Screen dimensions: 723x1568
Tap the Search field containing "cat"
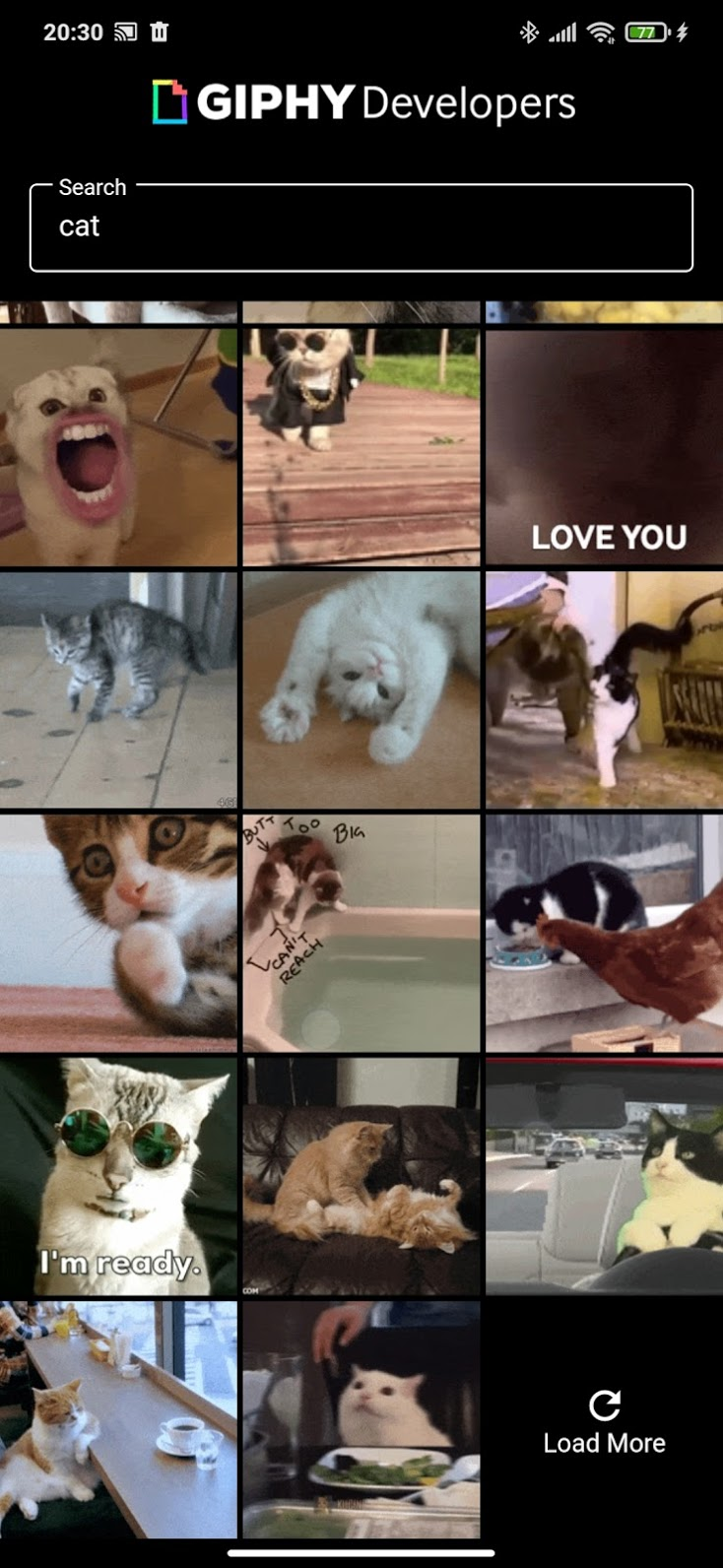click(361, 228)
